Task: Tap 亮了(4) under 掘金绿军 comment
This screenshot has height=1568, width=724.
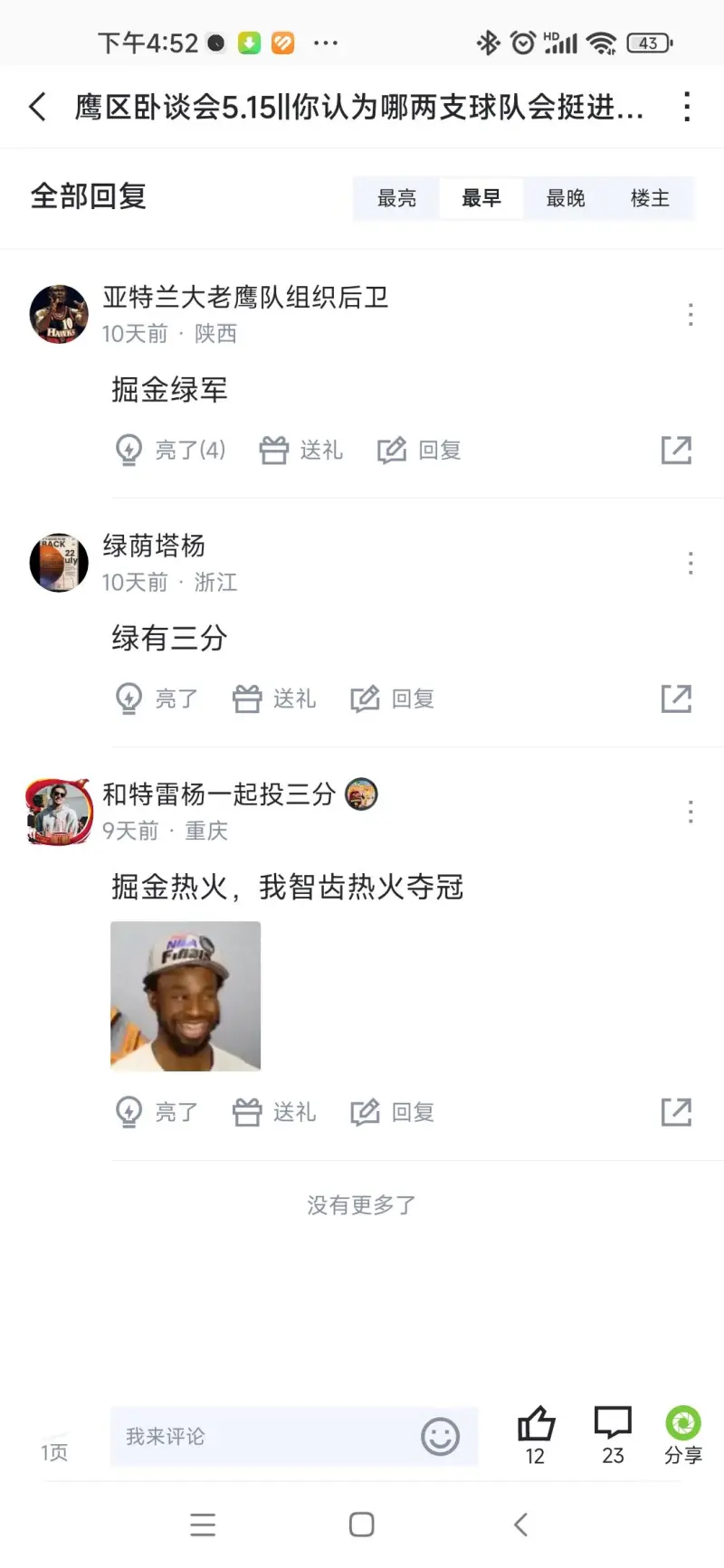Action: click(x=171, y=450)
